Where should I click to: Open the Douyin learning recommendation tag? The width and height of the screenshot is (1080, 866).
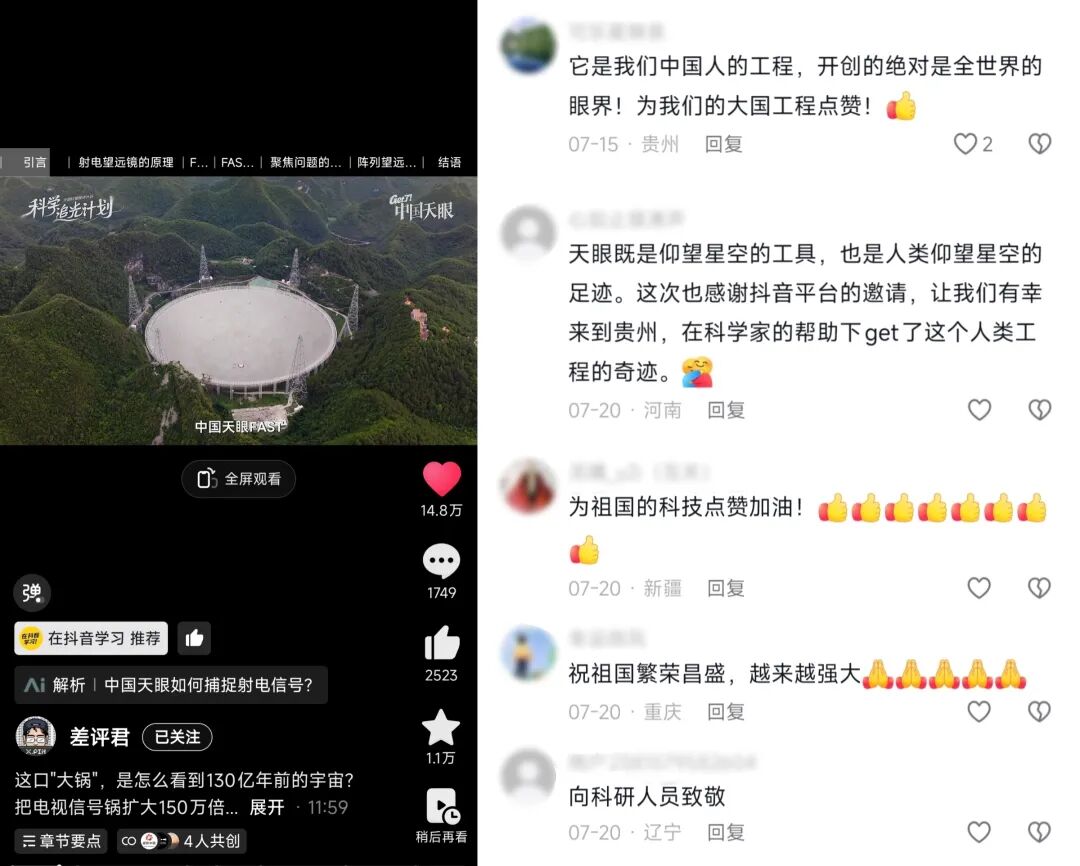pyautogui.click(x=91, y=638)
